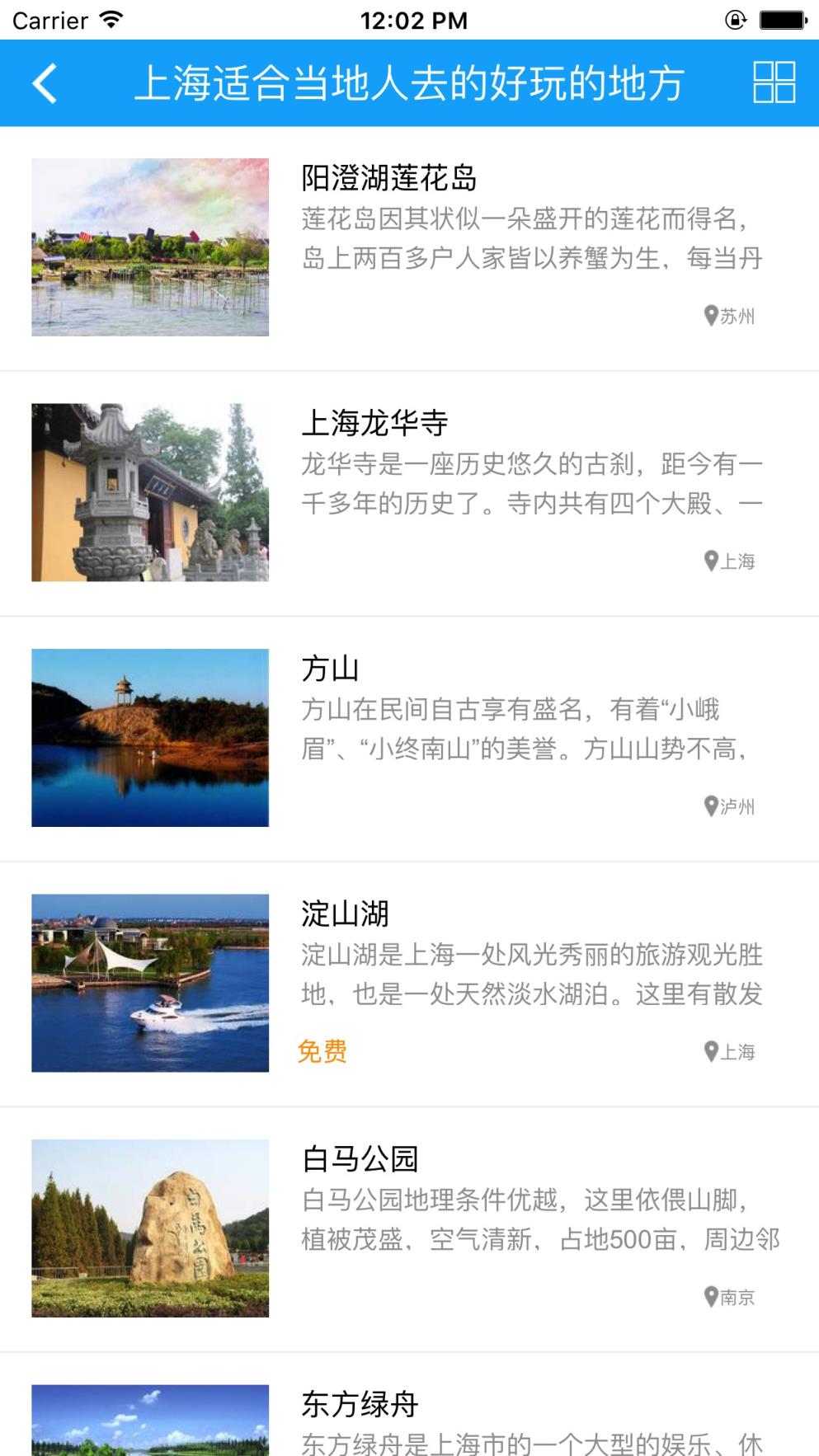The image size is (819, 1456).
Task: Tap the location pin beside 上海龙华寺 listing
Action: tap(710, 560)
